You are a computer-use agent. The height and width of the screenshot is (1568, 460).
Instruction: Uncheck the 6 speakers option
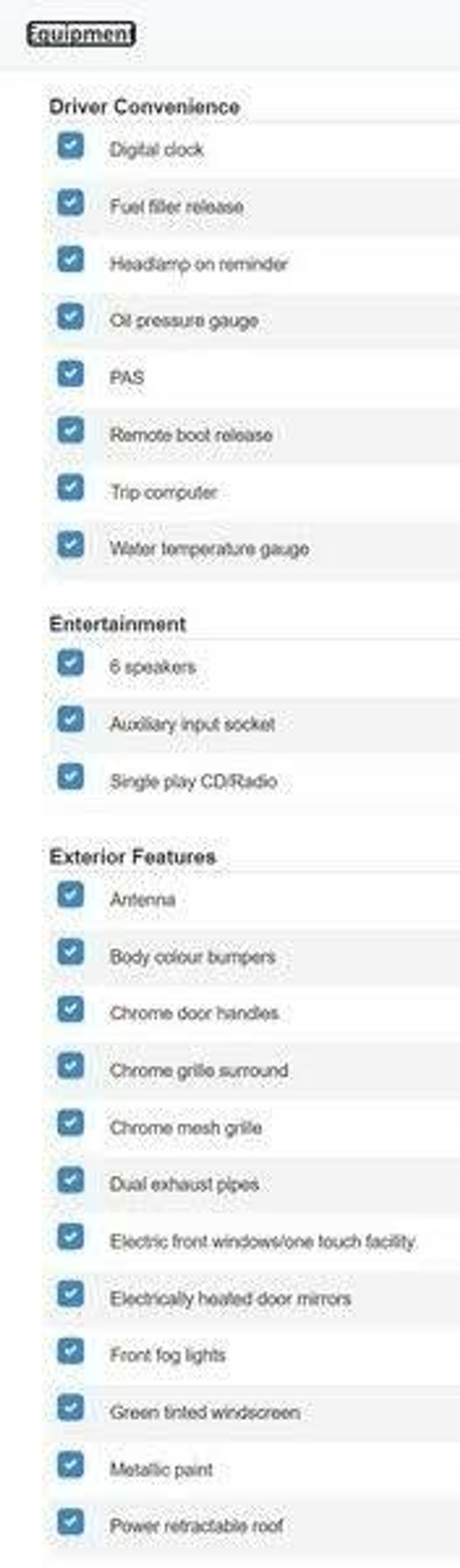pyautogui.click(x=71, y=663)
